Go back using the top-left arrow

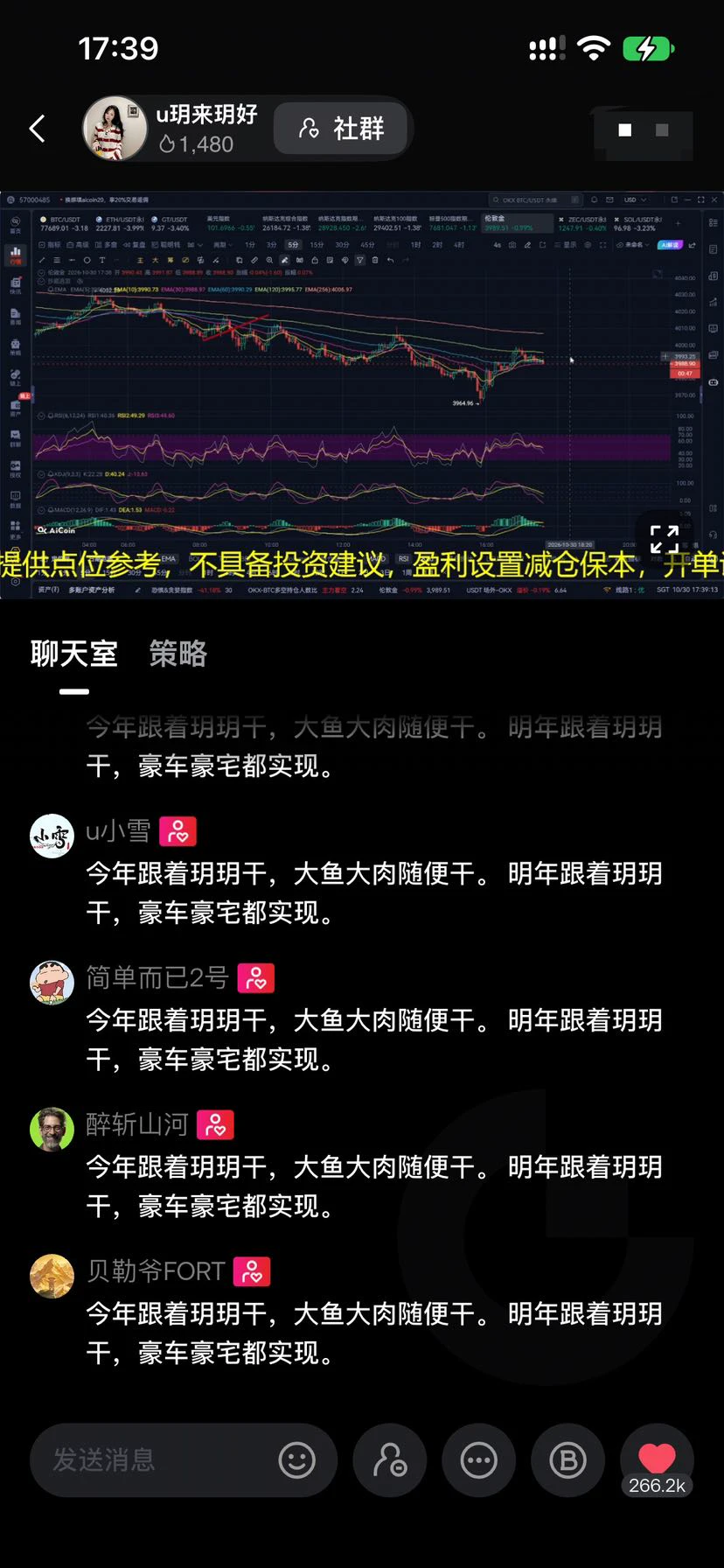(x=37, y=129)
